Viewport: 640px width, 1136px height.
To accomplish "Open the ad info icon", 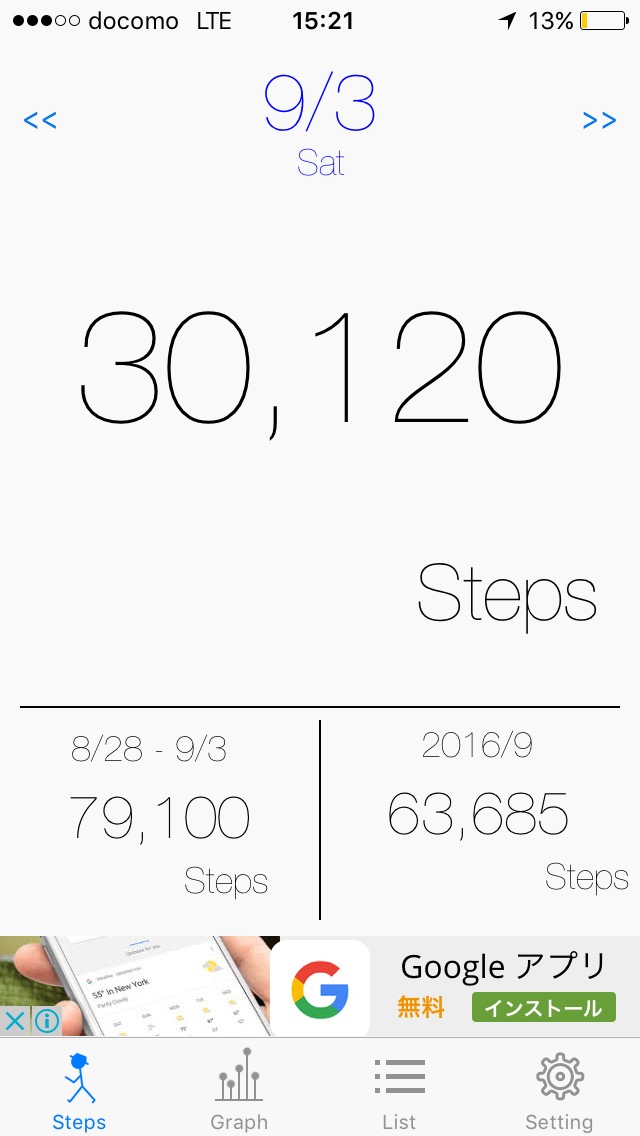I will click(46, 1022).
